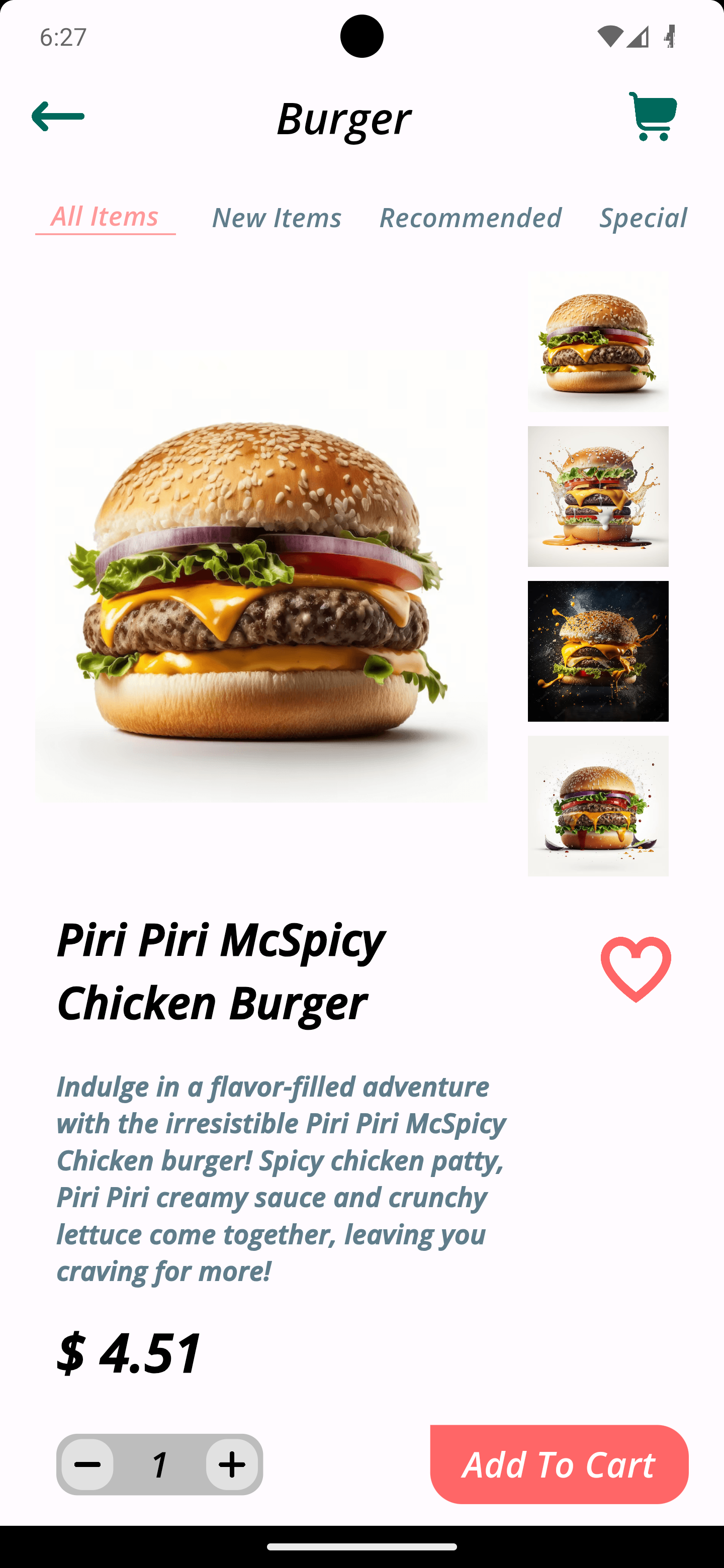Screen dimensions: 724x1568
Task: Select the dark background burger thumbnail
Action: coord(597,651)
